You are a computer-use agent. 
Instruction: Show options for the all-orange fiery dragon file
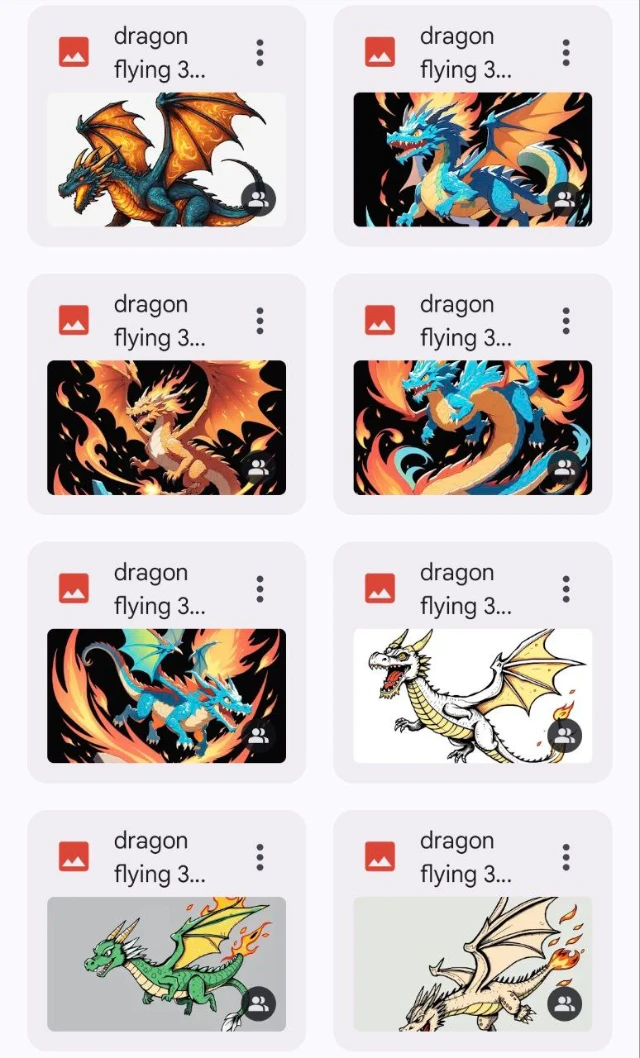click(x=260, y=321)
